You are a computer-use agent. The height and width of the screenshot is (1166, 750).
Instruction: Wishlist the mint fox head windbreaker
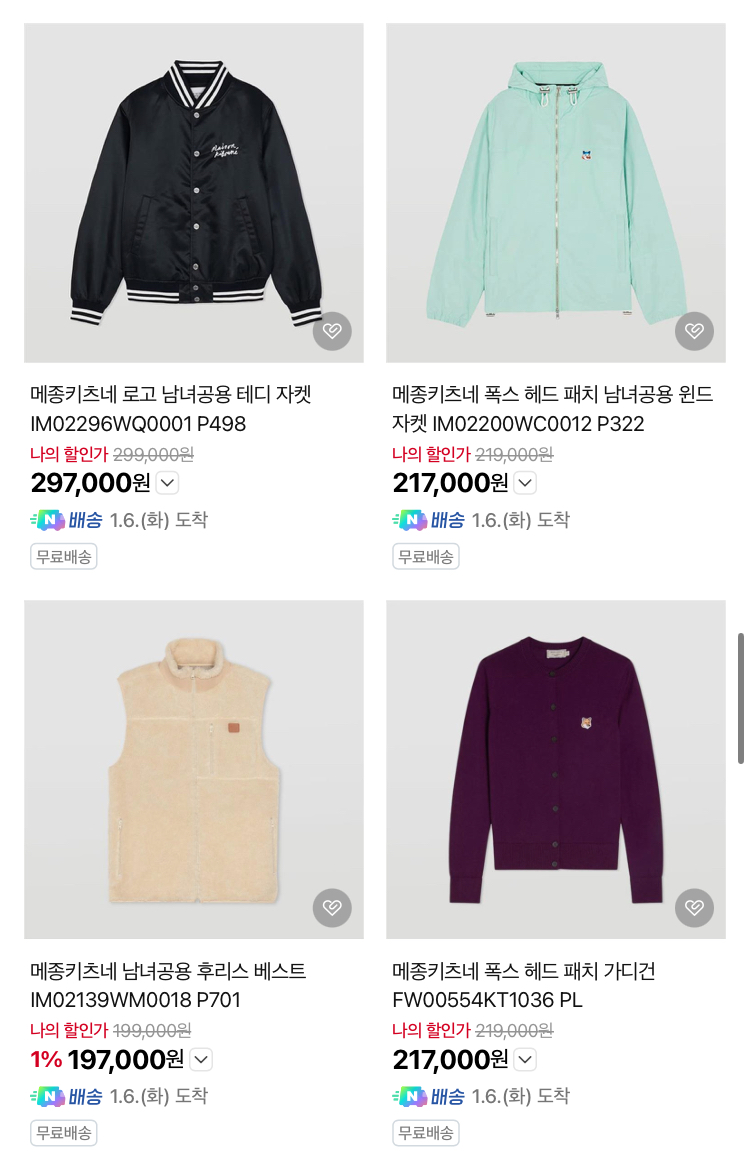coord(694,331)
